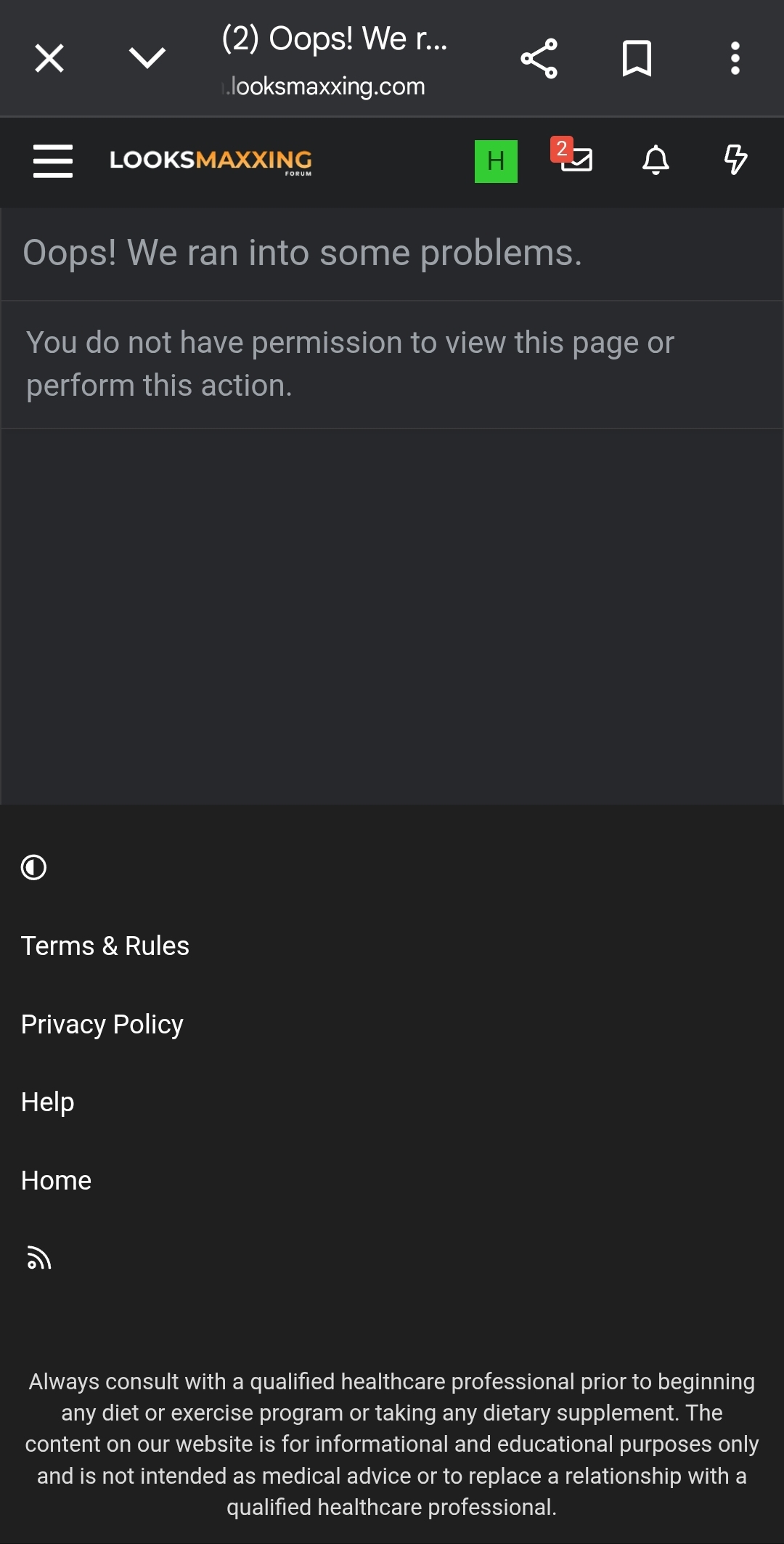This screenshot has width=784, height=1544.
Task: Click the LOOKSMAXXING forum logo
Action: click(211, 161)
